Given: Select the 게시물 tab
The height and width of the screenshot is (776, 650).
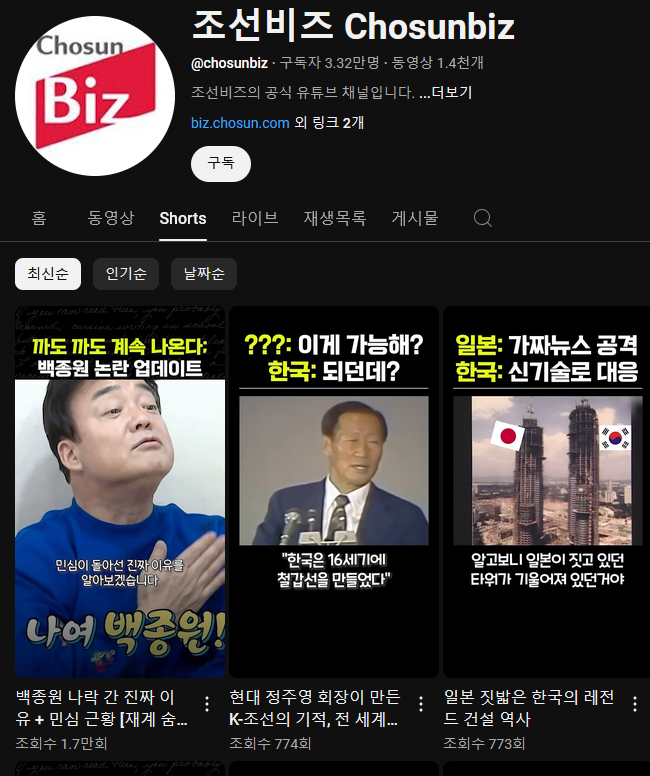Looking at the screenshot, I should pyautogui.click(x=415, y=218).
